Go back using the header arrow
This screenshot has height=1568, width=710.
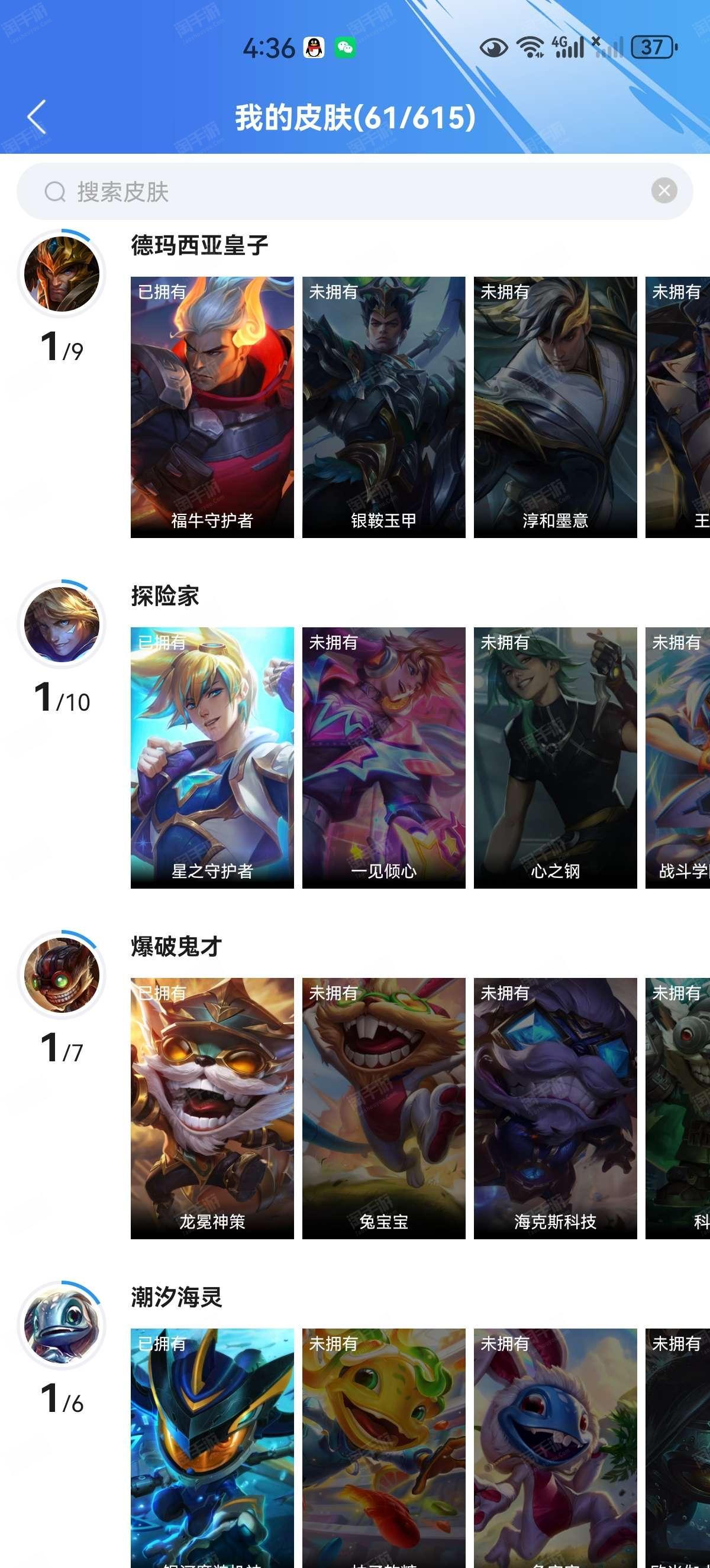click(37, 117)
